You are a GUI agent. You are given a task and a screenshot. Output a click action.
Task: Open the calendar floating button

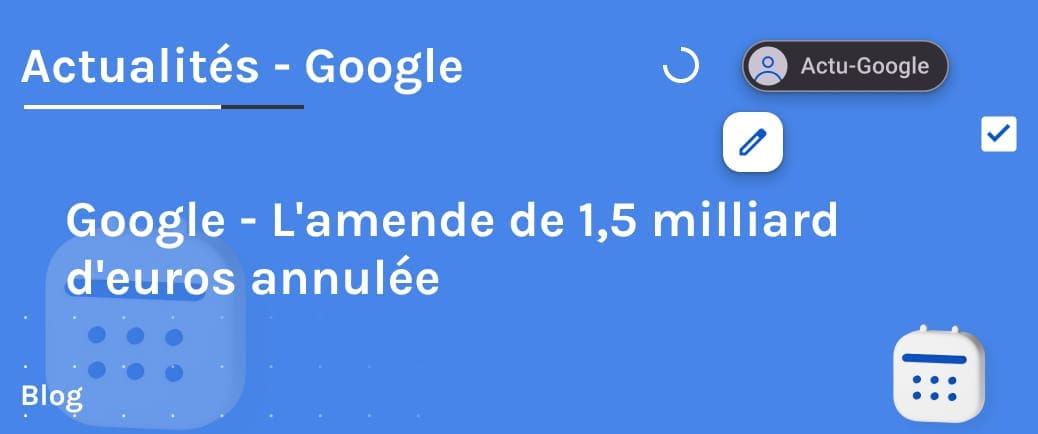[x=935, y=375]
